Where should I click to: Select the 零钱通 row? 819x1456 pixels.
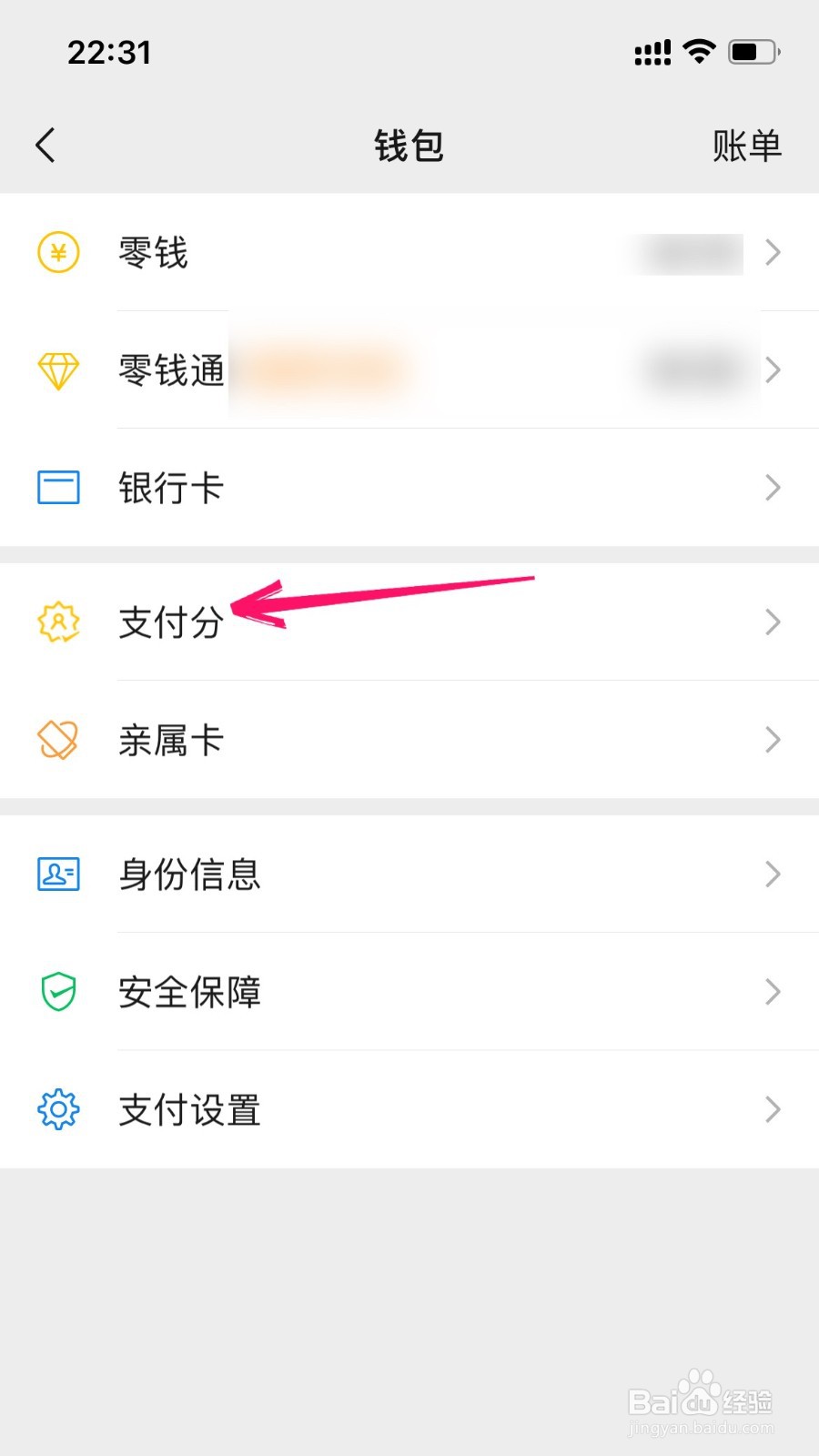[x=171, y=370]
